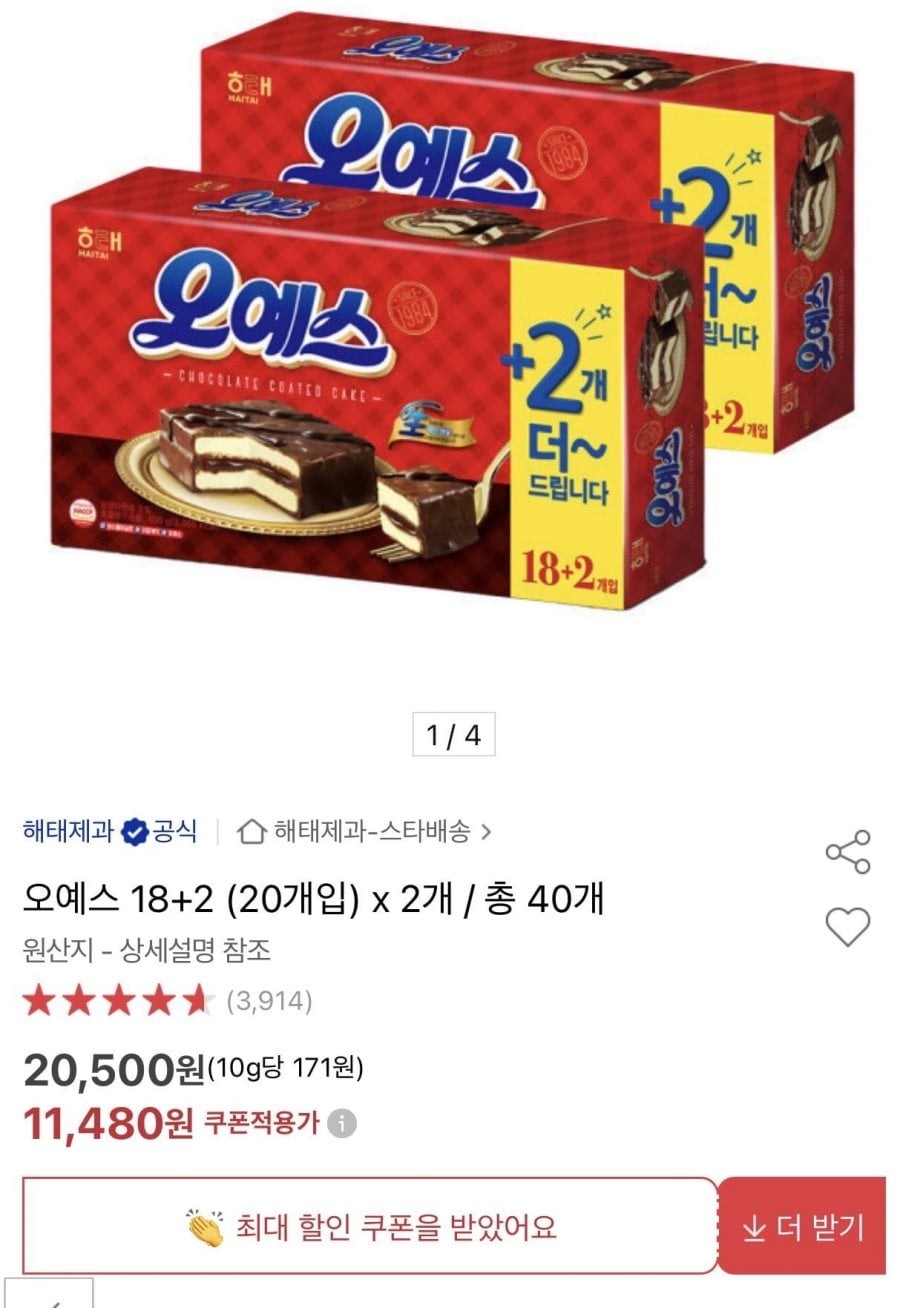Tap 더 받기 to get more coupons
This screenshot has height=1308, width=900.
(802, 1227)
